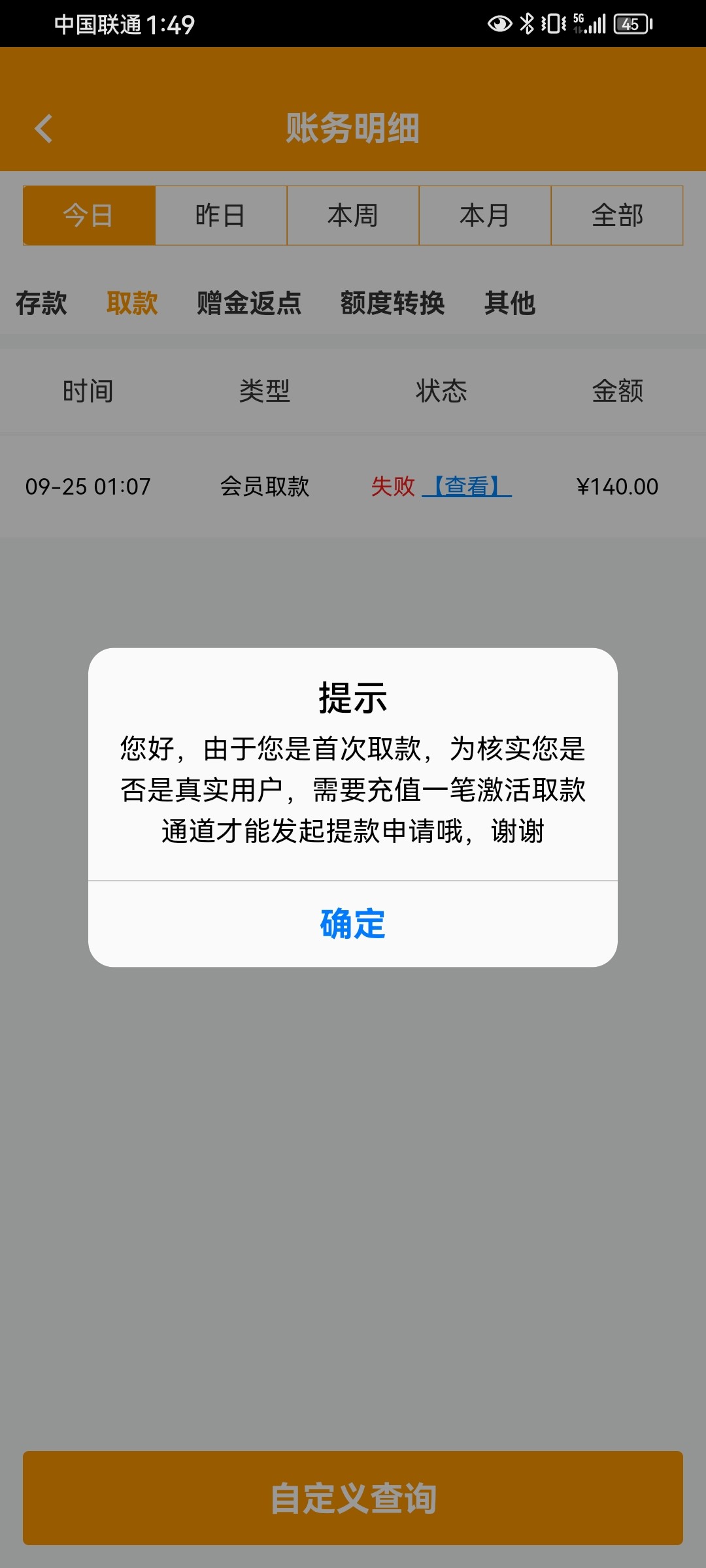Click the 金额 column header
Image resolution: width=706 pixels, height=1568 pixels.
(617, 391)
